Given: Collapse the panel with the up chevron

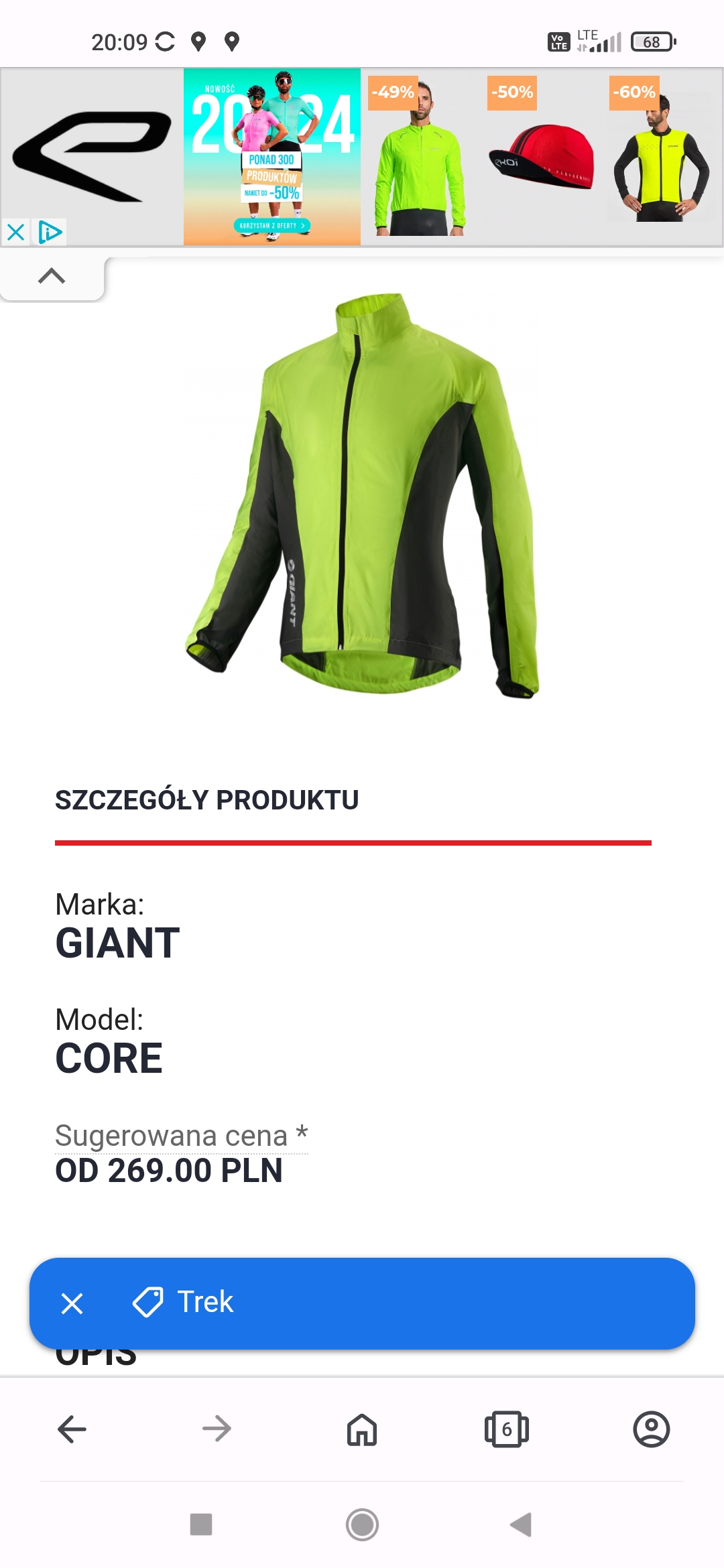Looking at the screenshot, I should pyautogui.click(x=52, y=276).
